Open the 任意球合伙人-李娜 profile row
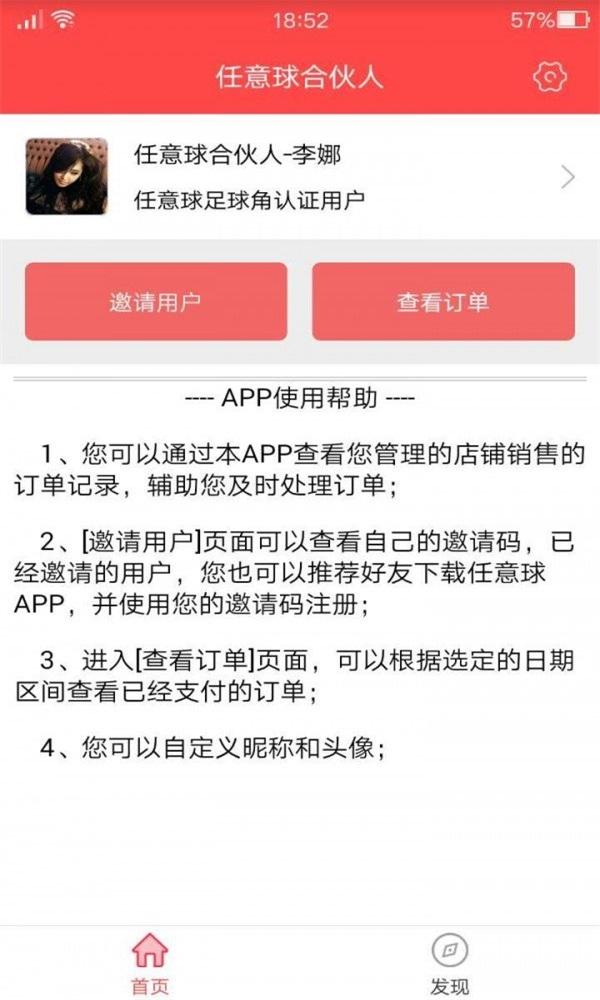The image size is (600, 1000). click(x=300, y=177)
